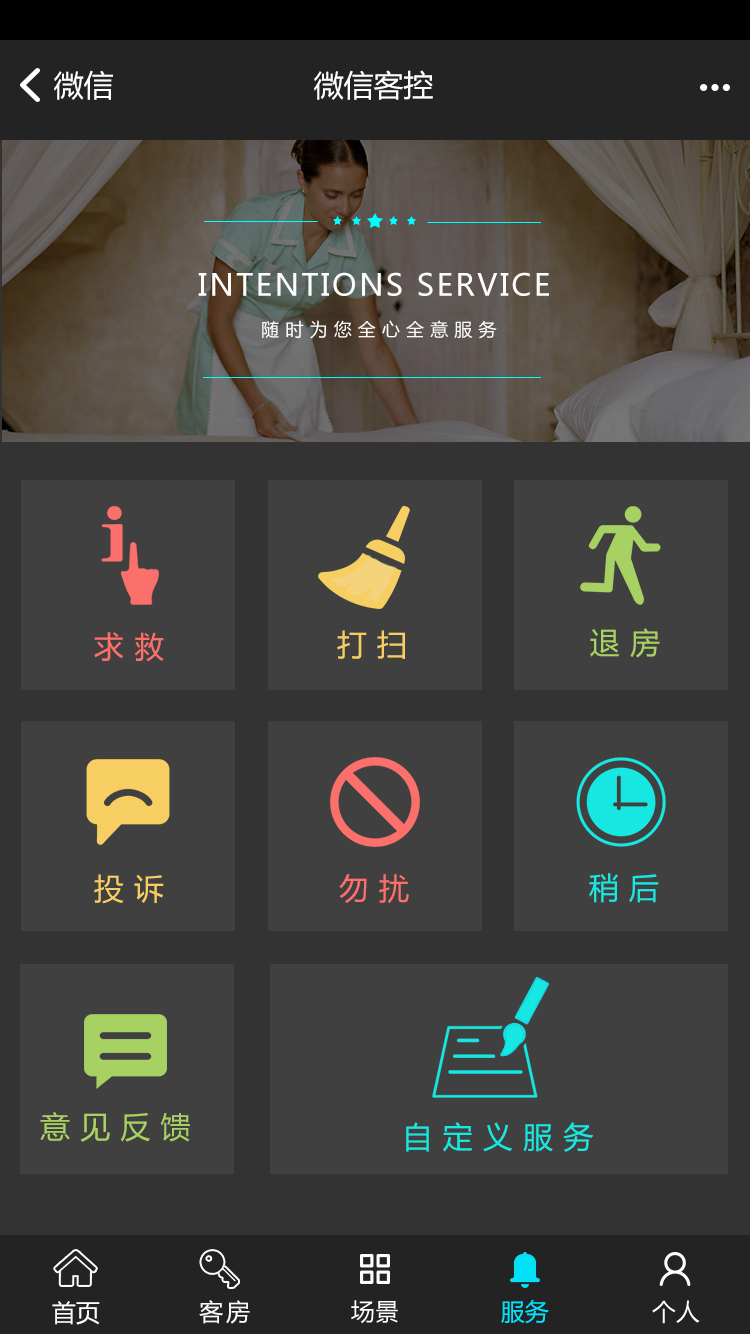
Task: Select the person icon above 个人
Action: click(x=675, y=1267)
